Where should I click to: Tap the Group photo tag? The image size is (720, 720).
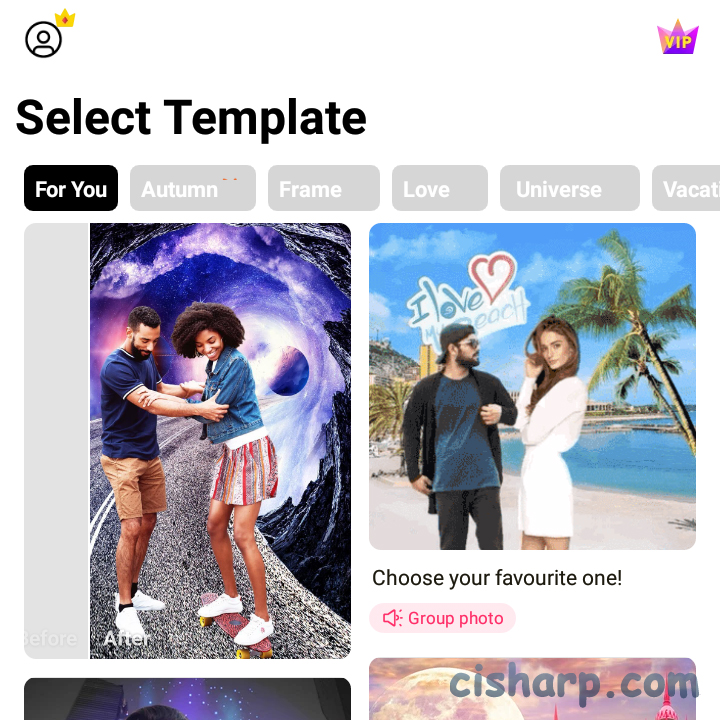click(443, 618)
